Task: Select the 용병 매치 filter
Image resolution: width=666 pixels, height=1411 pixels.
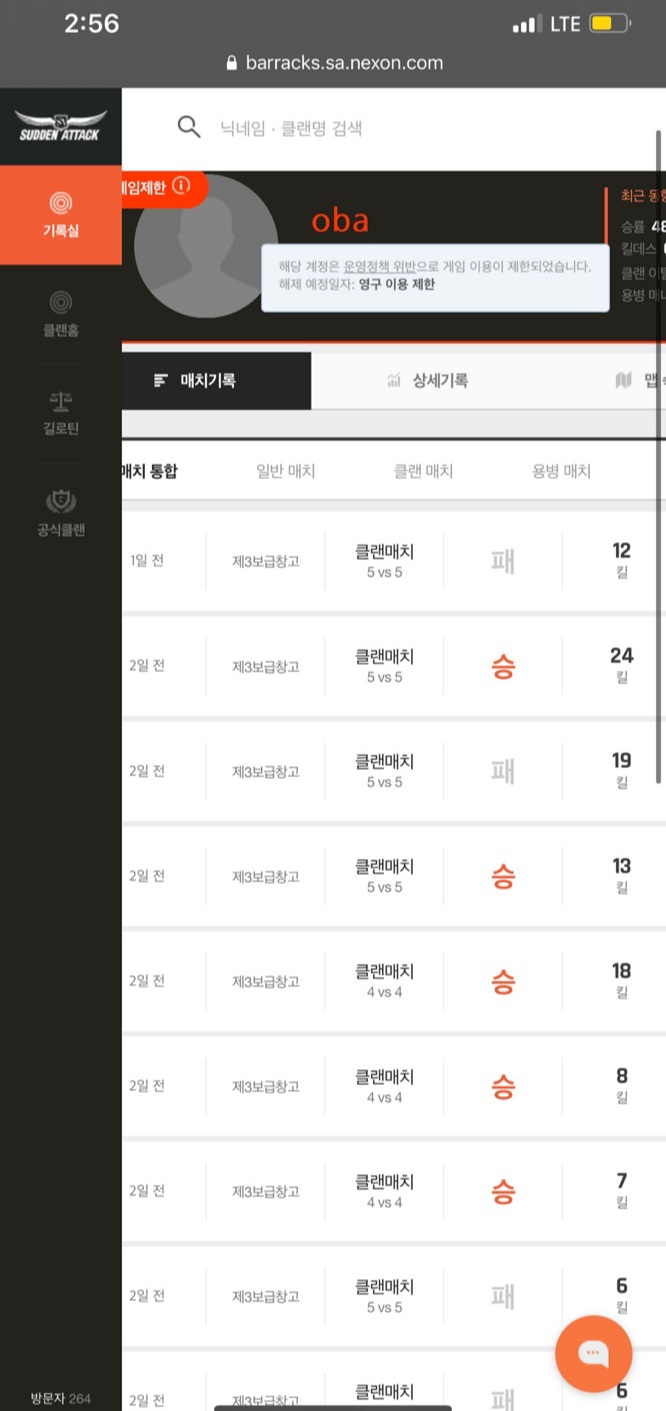Action: pos(561,471)
